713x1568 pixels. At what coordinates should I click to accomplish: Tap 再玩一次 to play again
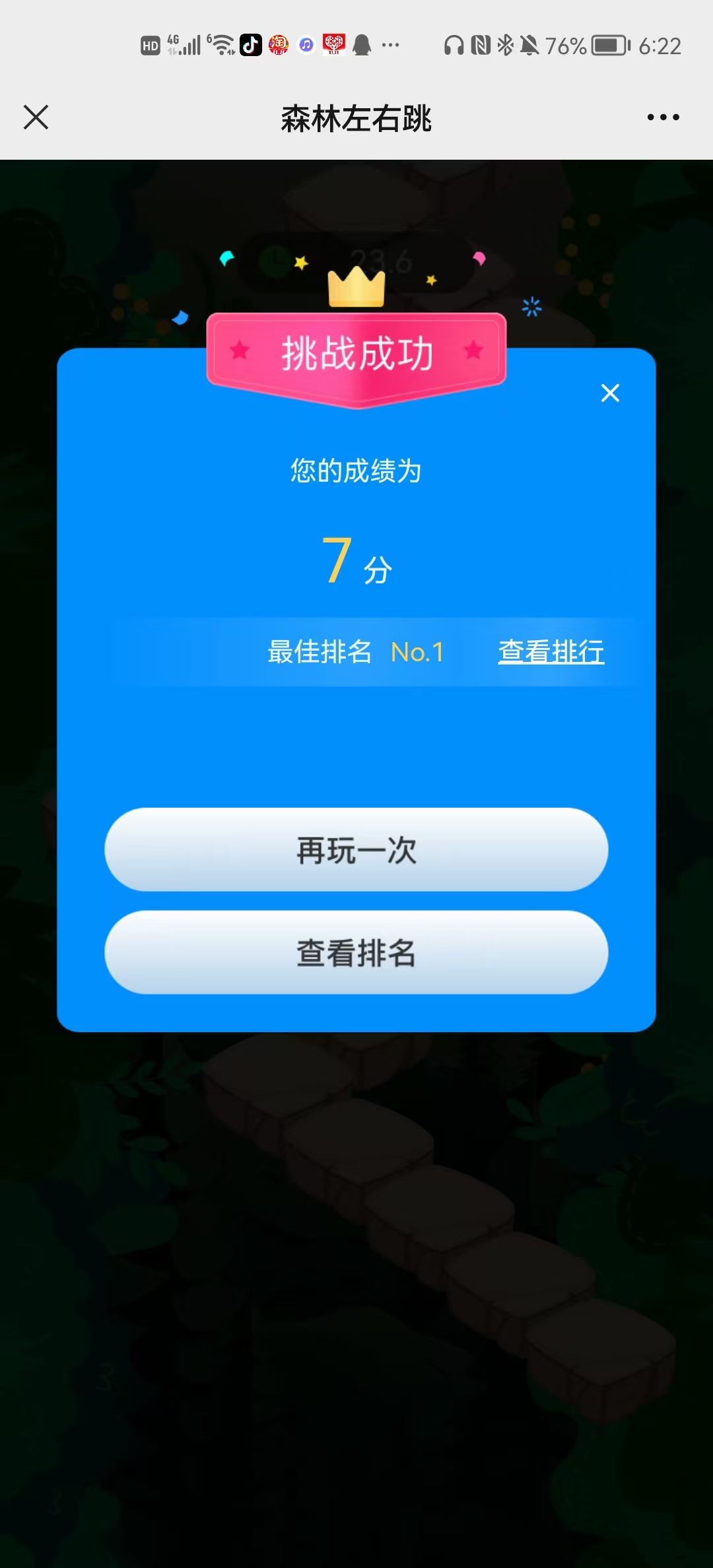[356, 850]
